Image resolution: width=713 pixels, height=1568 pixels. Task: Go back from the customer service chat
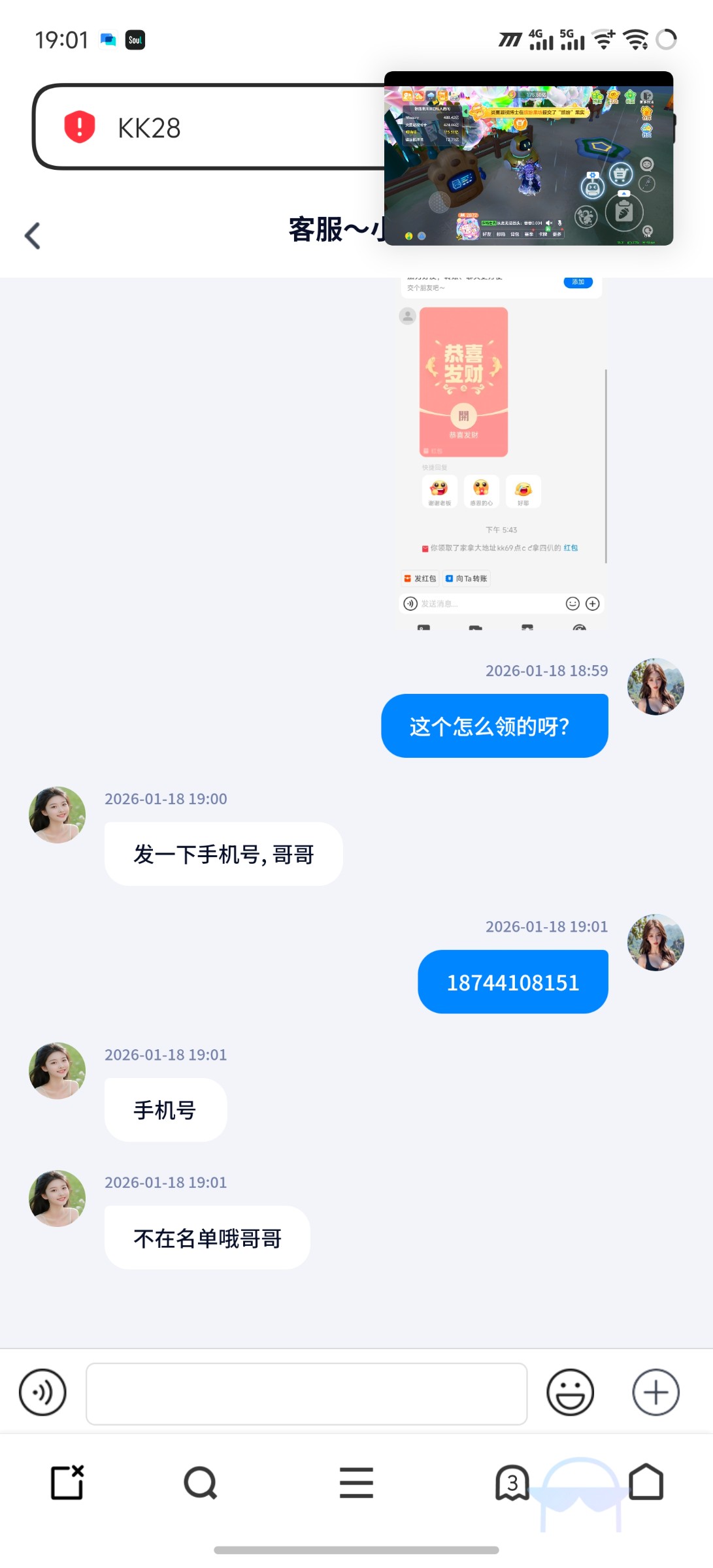[33, 236]
